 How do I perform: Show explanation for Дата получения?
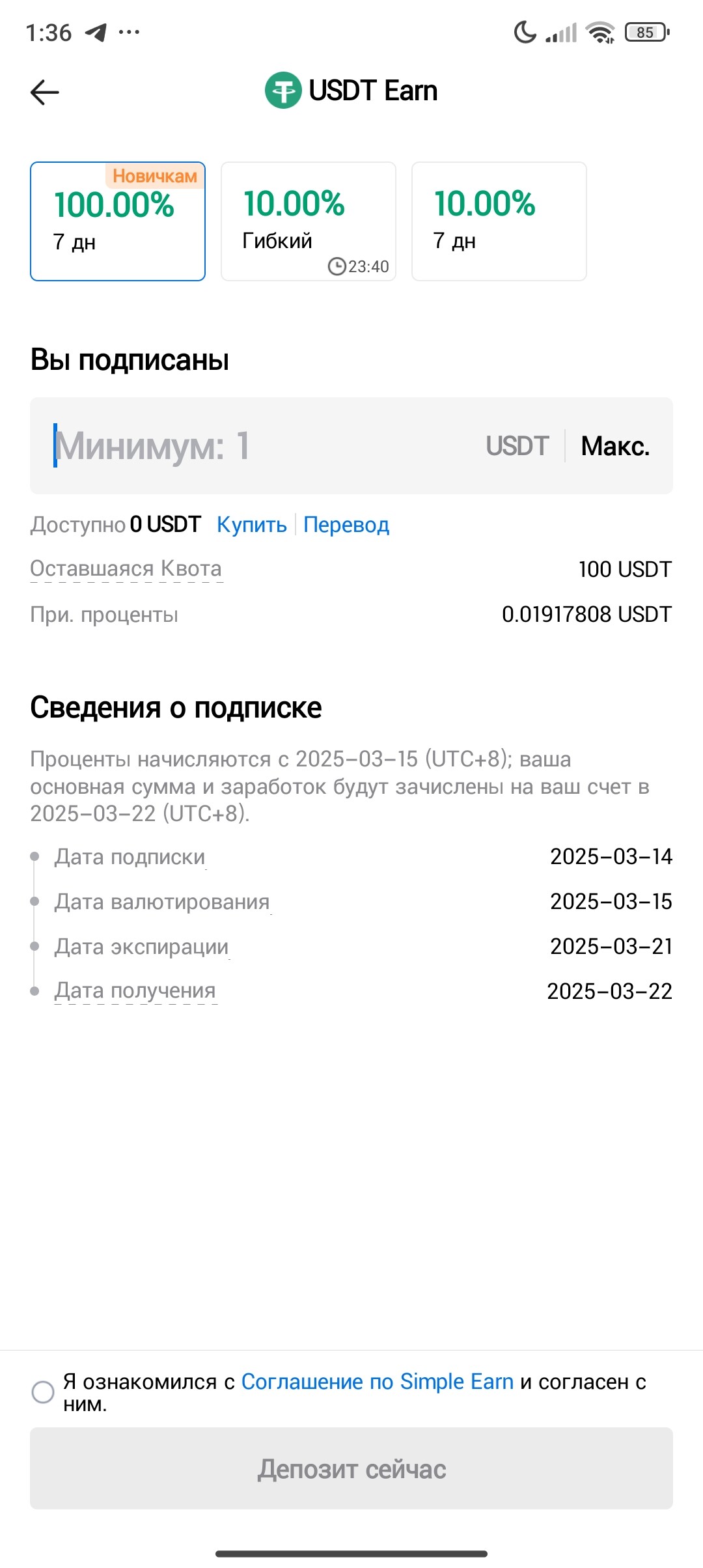pos(135,991)
